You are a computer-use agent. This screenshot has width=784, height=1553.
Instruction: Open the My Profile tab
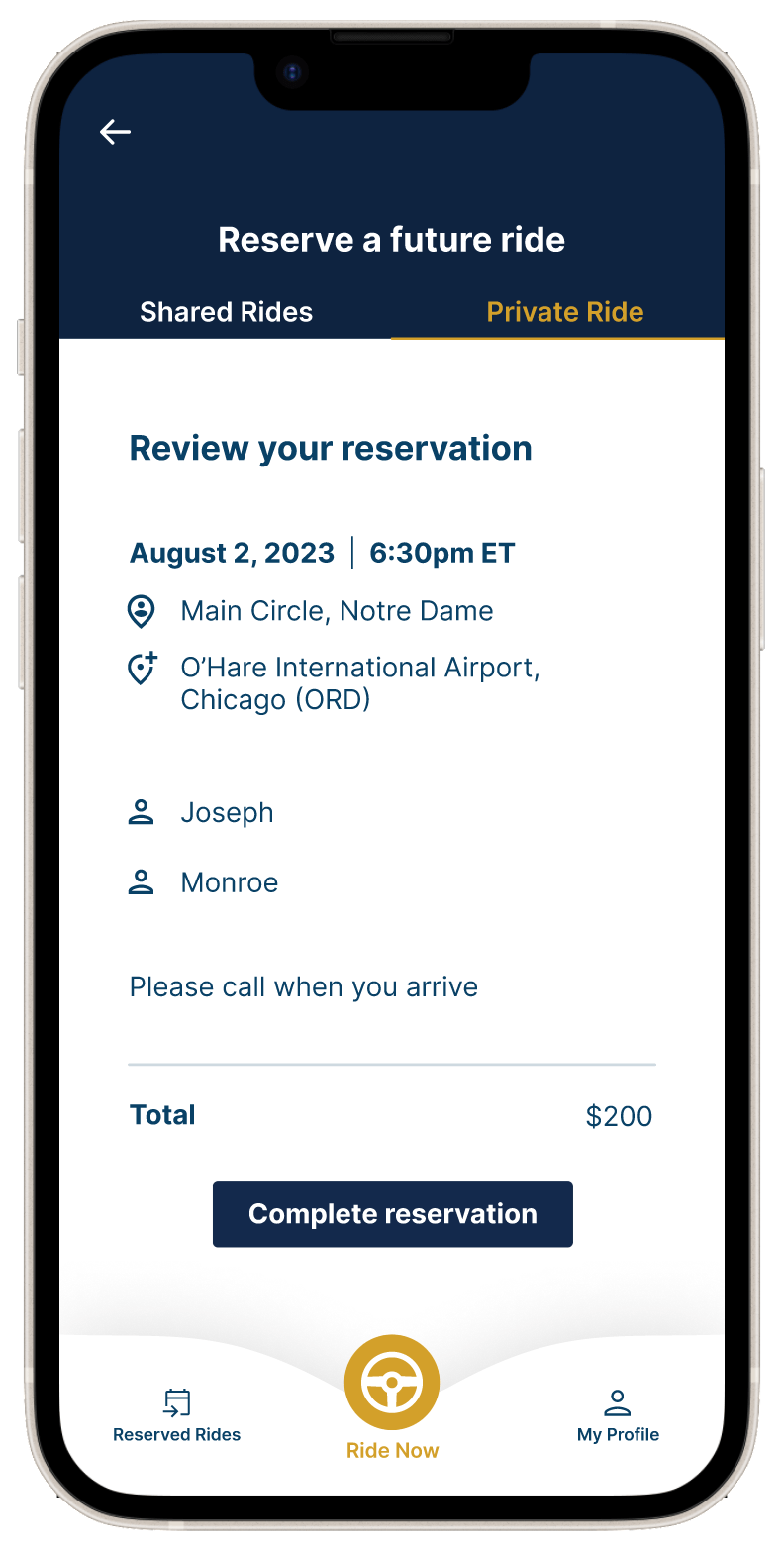tap(618, 1415)
